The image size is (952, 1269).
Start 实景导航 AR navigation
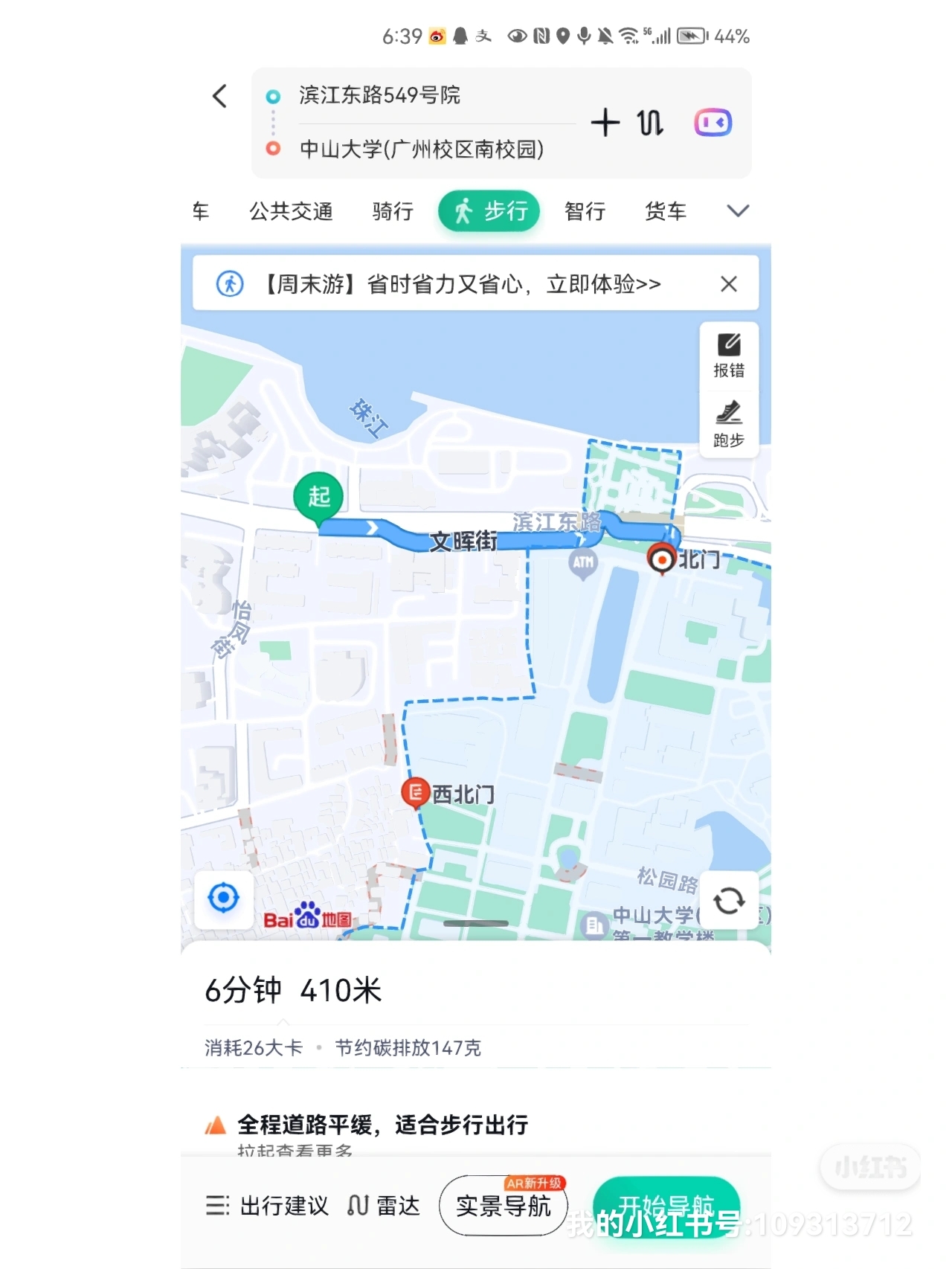pyautogui.click(x=504, y=1205)
